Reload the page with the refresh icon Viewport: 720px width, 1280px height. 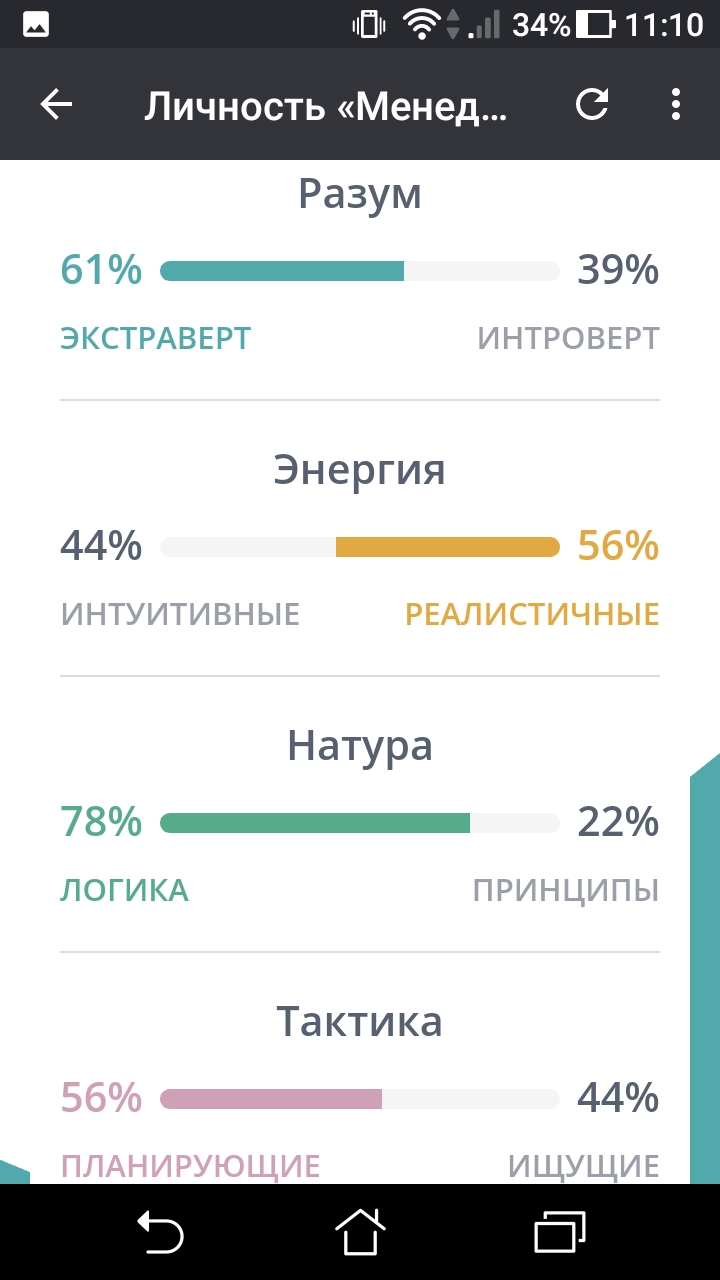pyautogui.click(x=592, y=105)
